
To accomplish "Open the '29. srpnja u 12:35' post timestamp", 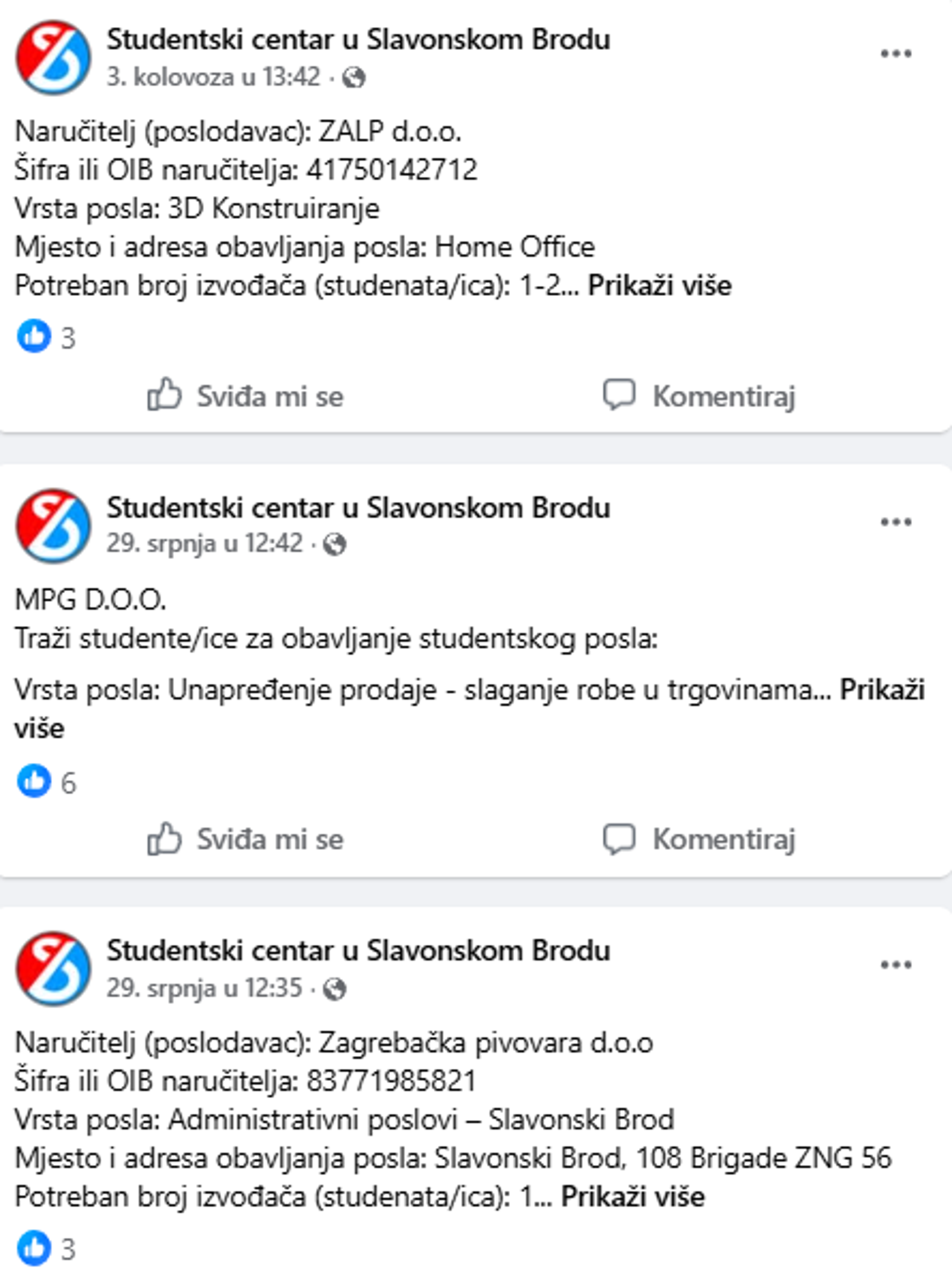I will coord(204,987).
